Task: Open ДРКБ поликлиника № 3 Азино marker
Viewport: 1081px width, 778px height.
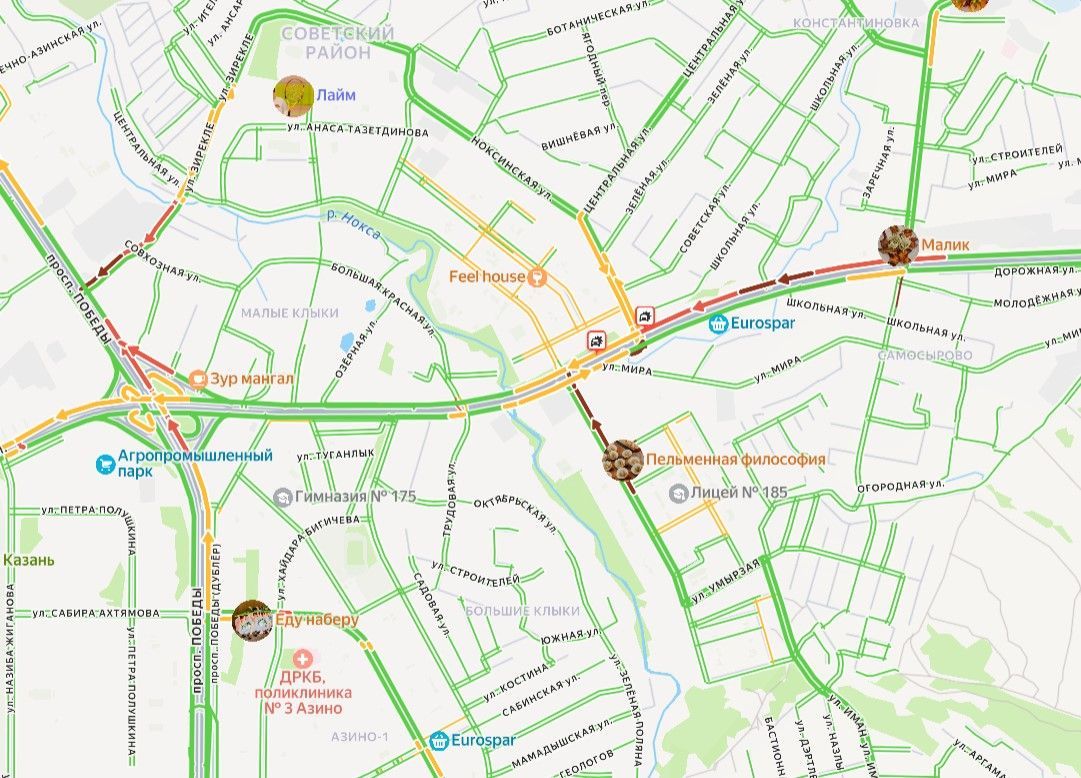Action: (304, 661)
